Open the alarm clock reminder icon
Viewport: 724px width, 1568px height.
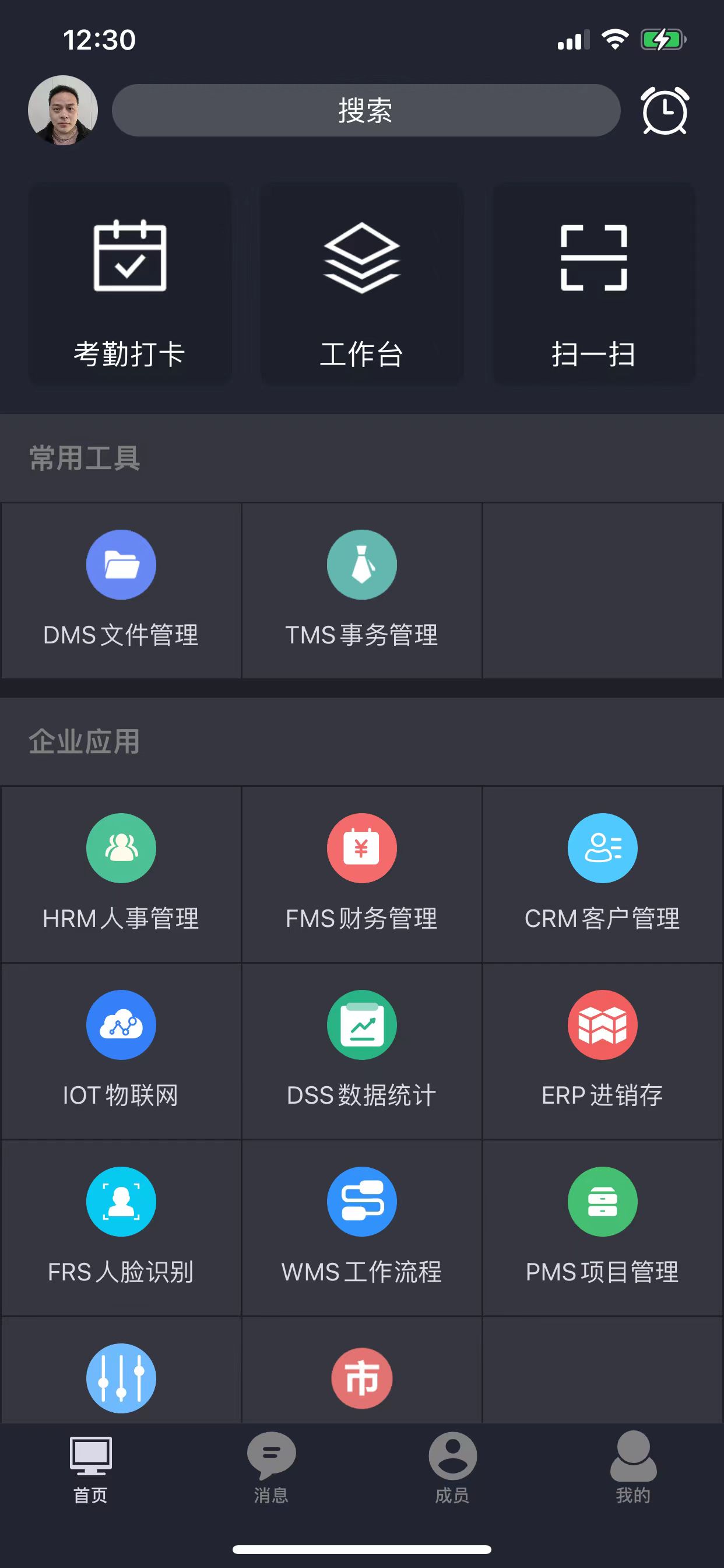[666, 110]
